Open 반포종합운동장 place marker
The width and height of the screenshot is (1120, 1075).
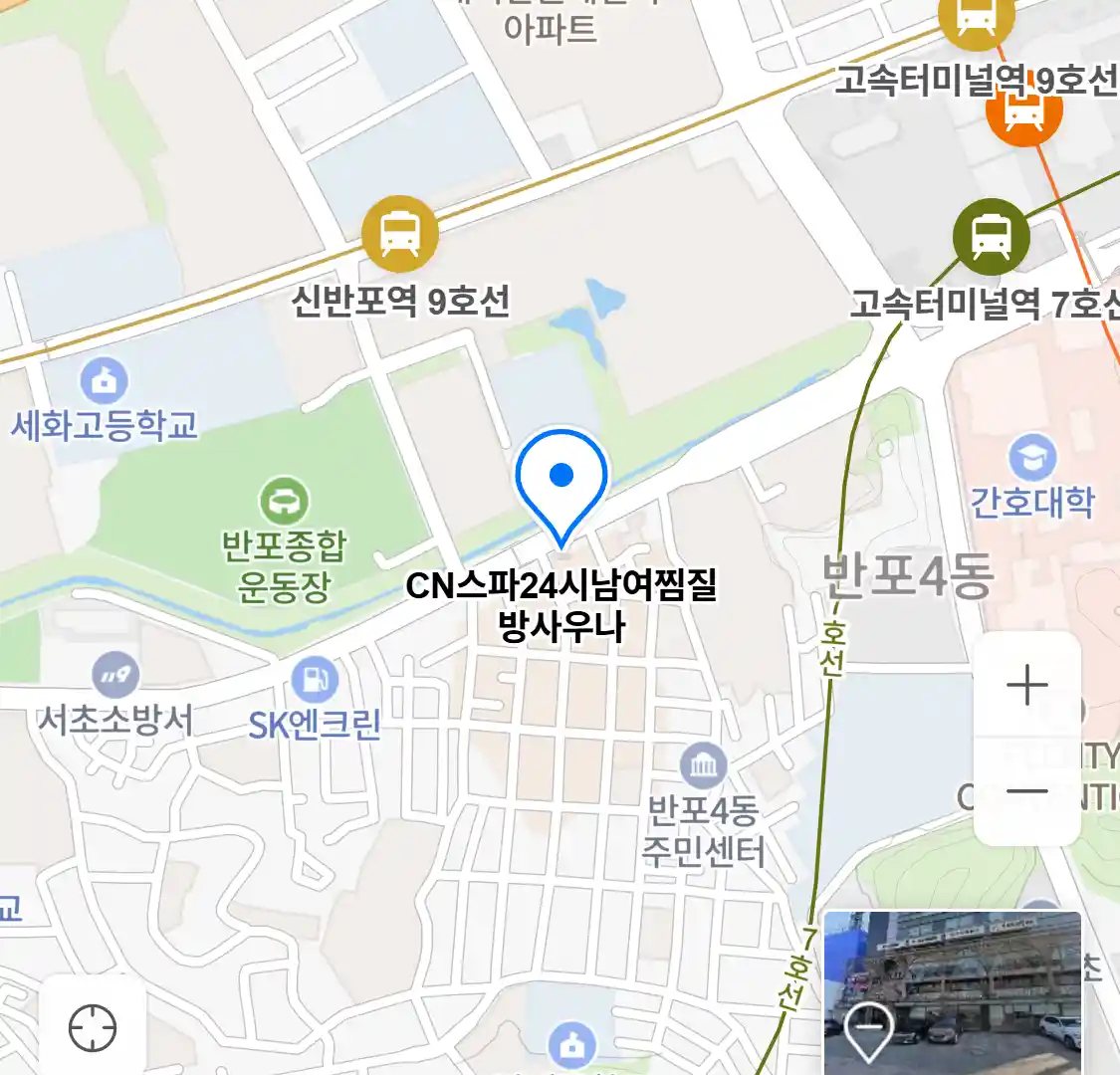pyautogui.click(x=285, y=501)
